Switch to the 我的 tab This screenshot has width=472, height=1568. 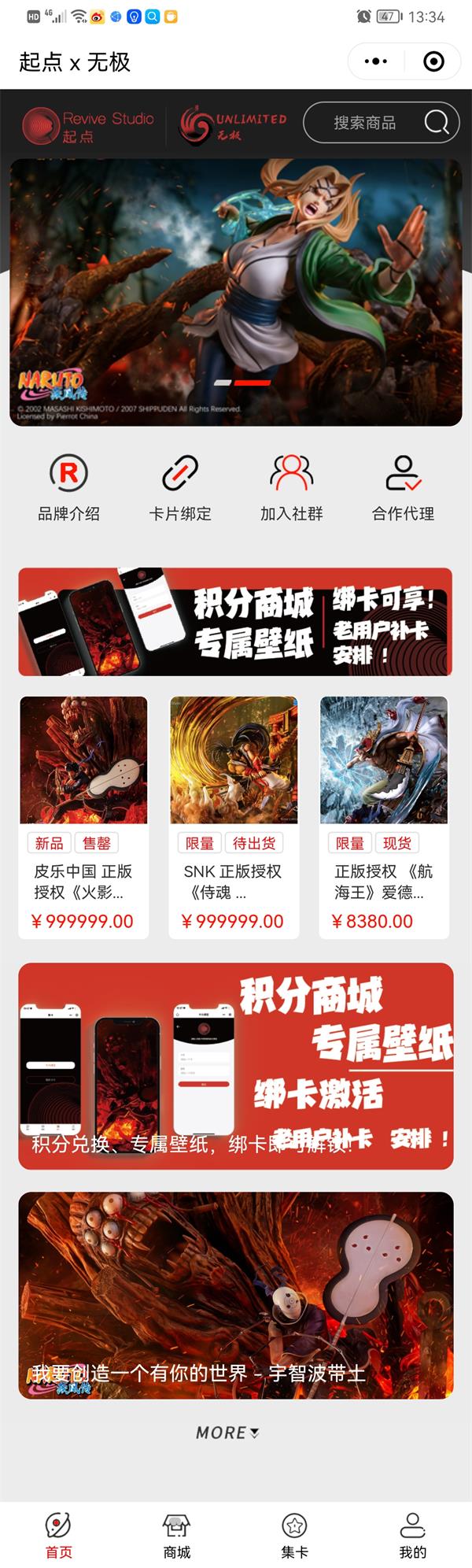(412, 1533)
